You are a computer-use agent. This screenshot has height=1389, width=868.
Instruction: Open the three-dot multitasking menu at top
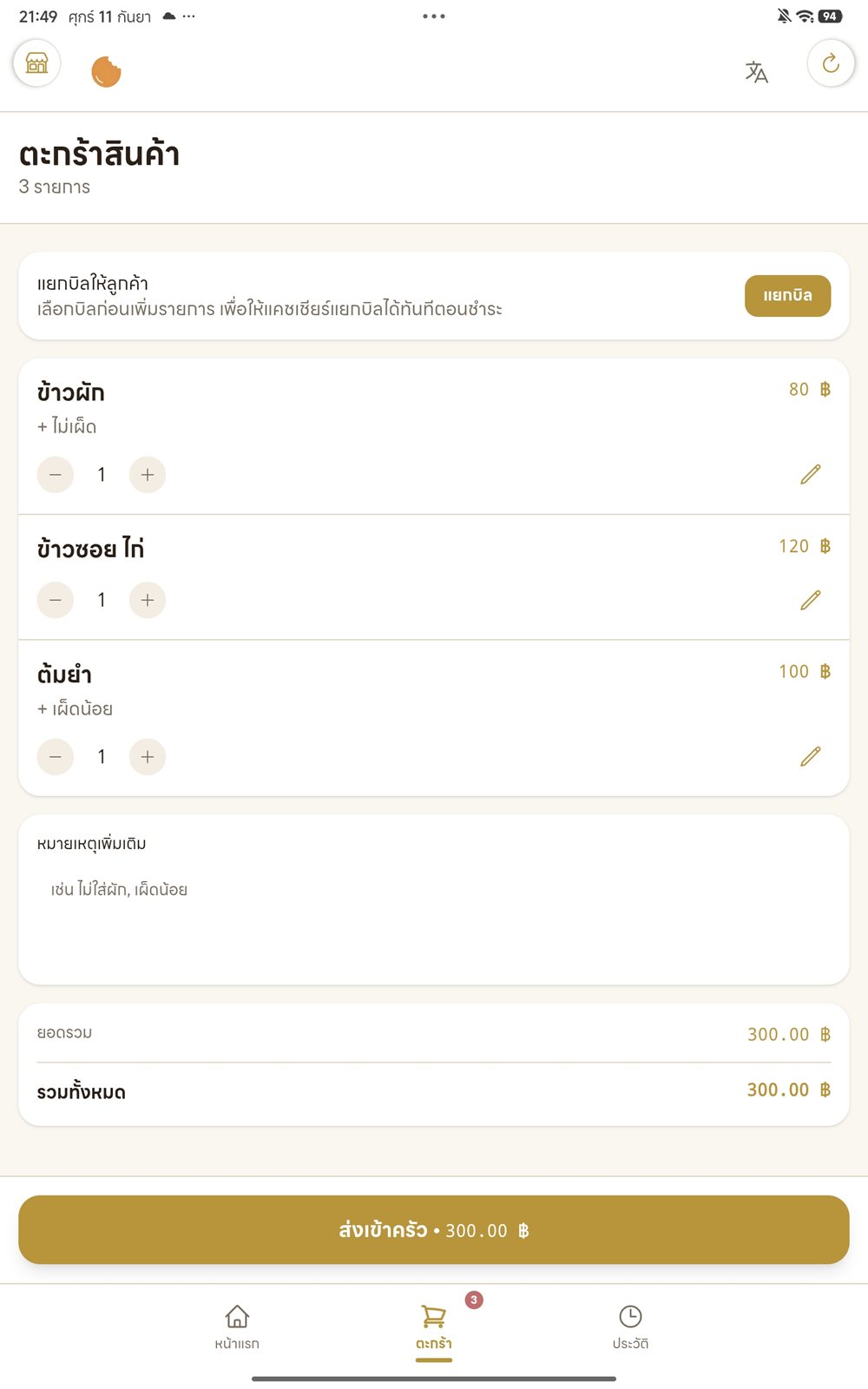click(x=434, y=16)
